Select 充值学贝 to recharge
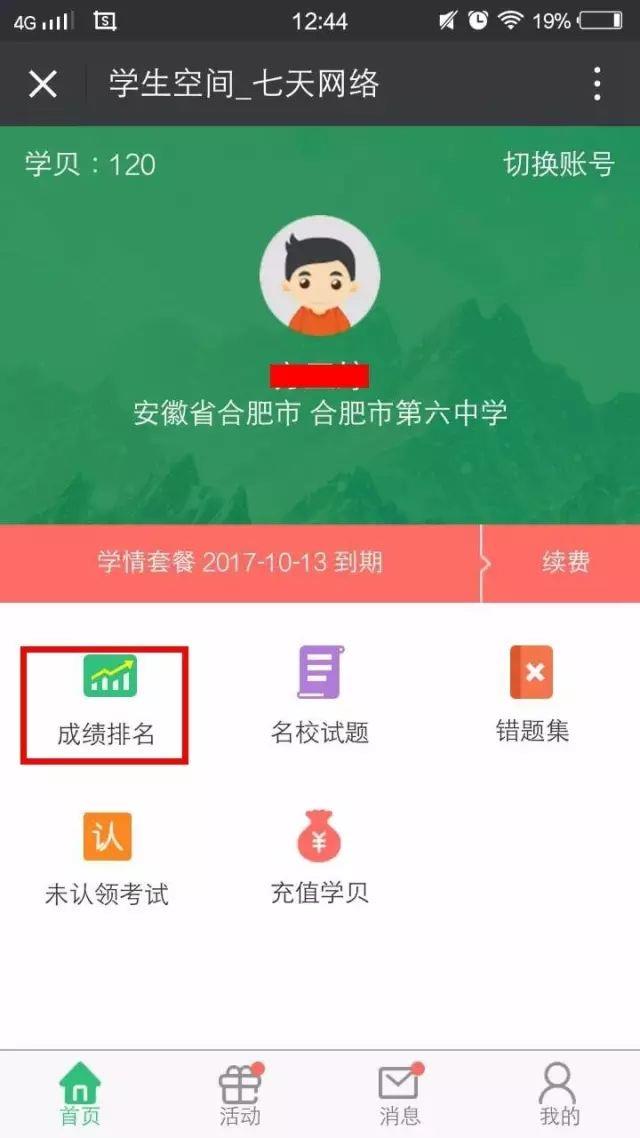 click(320, 860)
